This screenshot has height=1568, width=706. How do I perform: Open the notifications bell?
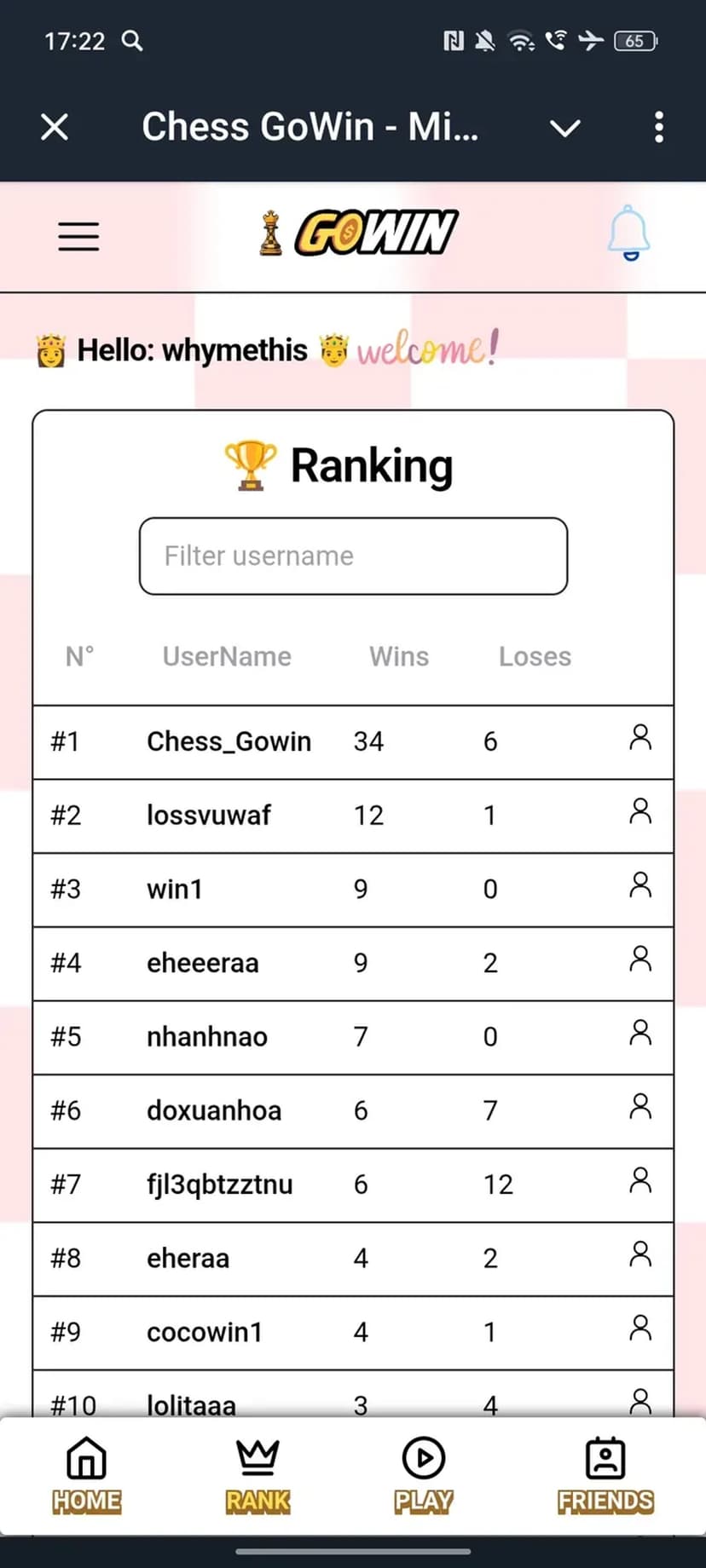point(629,233)
